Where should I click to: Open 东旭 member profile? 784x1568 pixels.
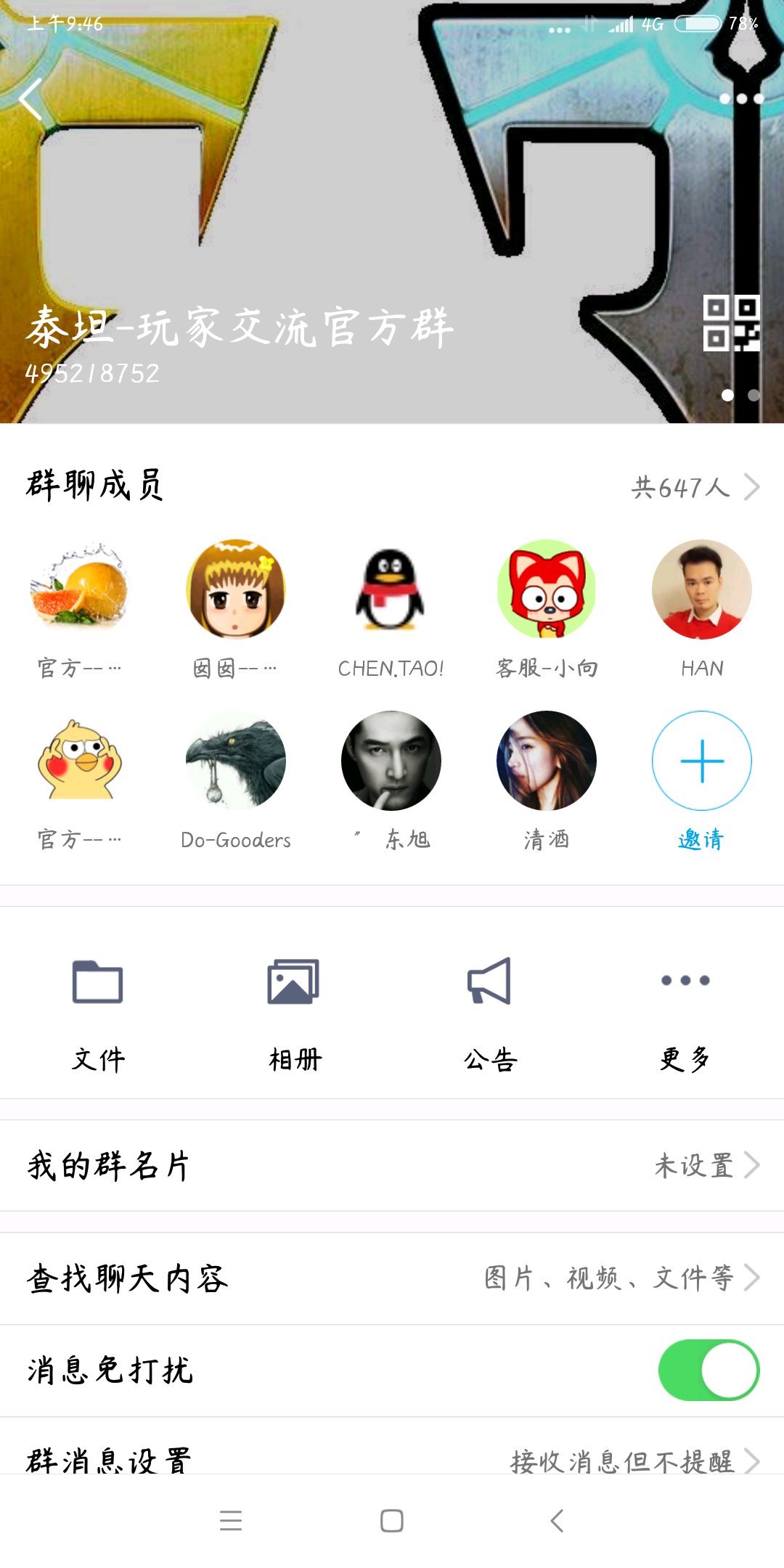click(391, 781)
